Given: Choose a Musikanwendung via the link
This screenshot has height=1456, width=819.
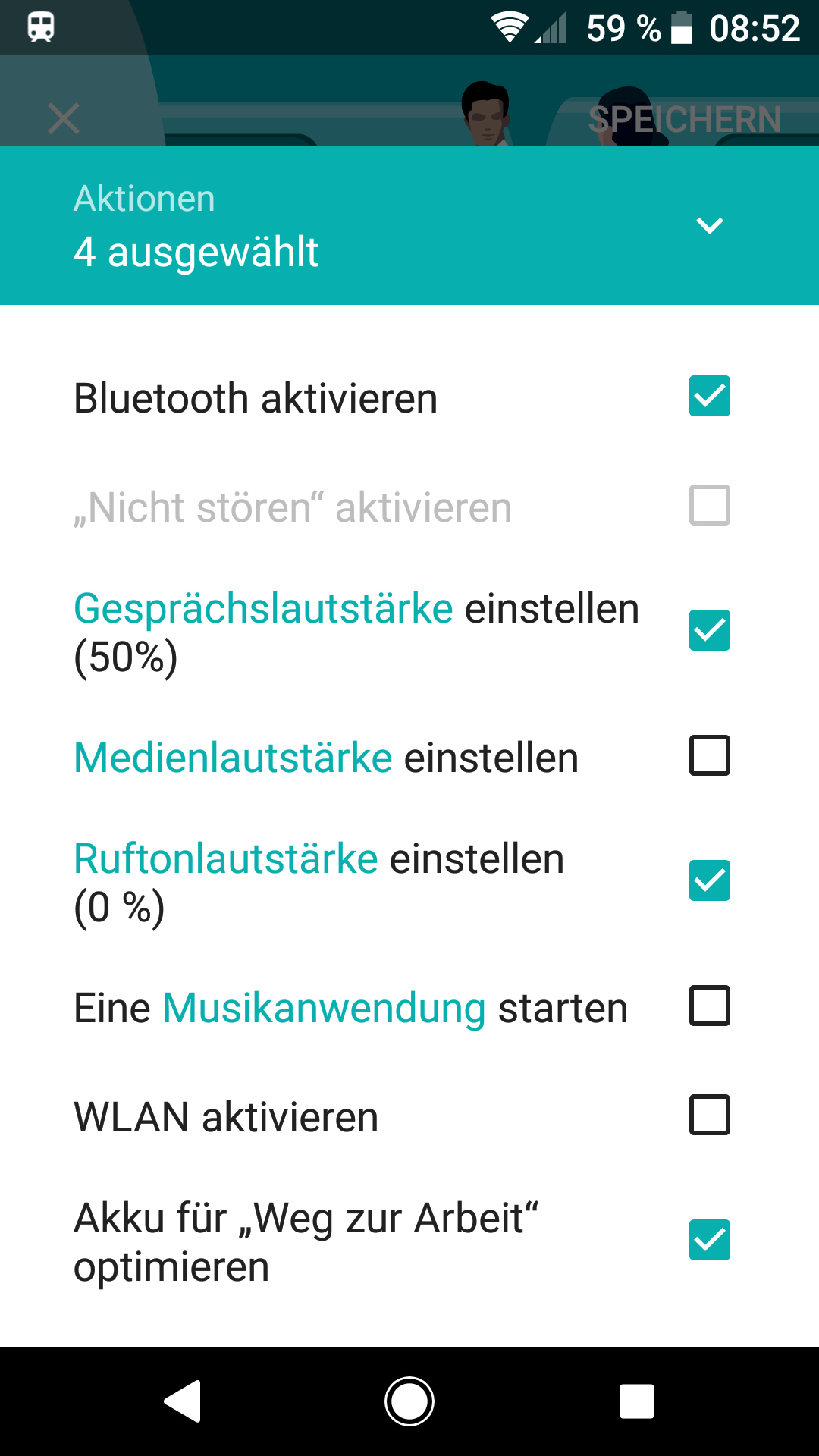Looking at the screenshot, I should pos(324,1008).
